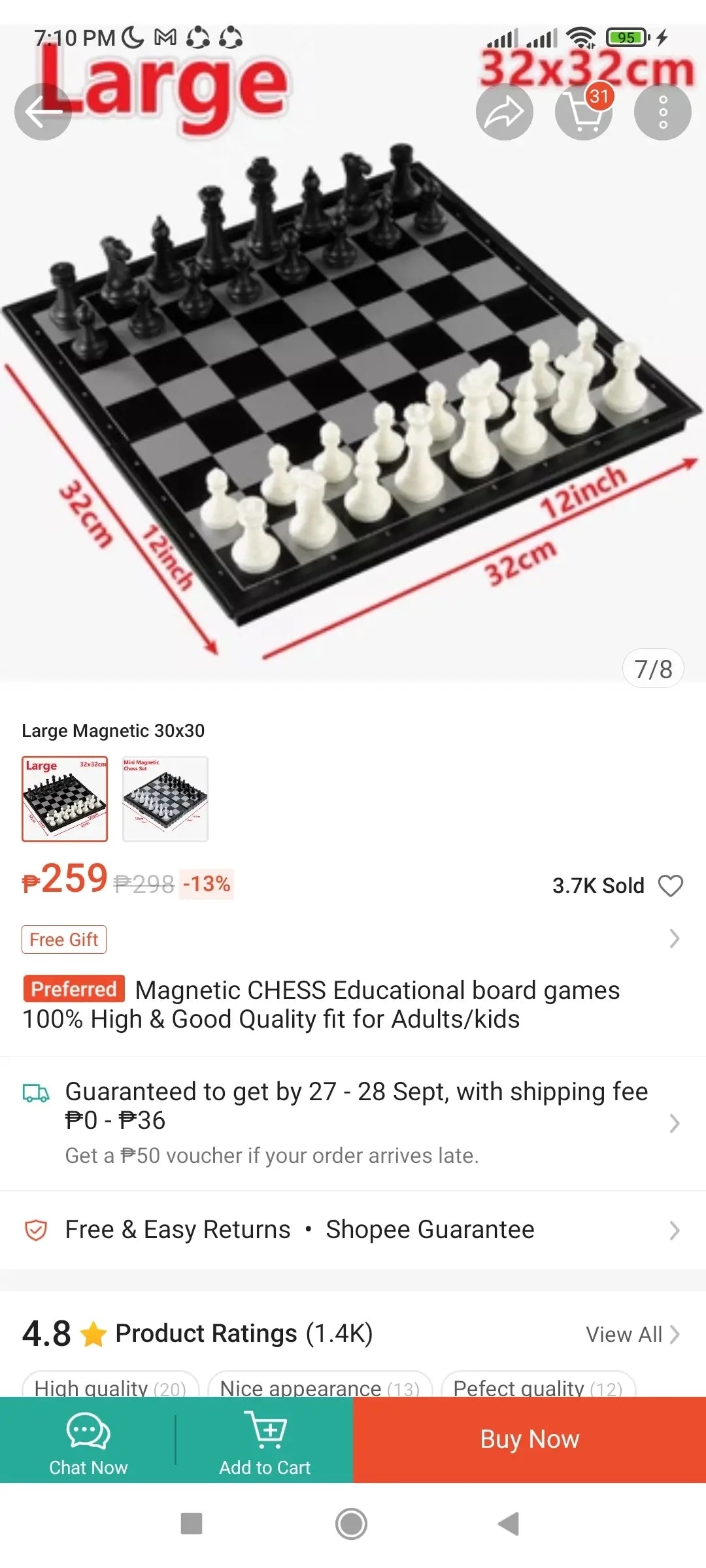Filter reviews by High quality chip

[110, 1386]
